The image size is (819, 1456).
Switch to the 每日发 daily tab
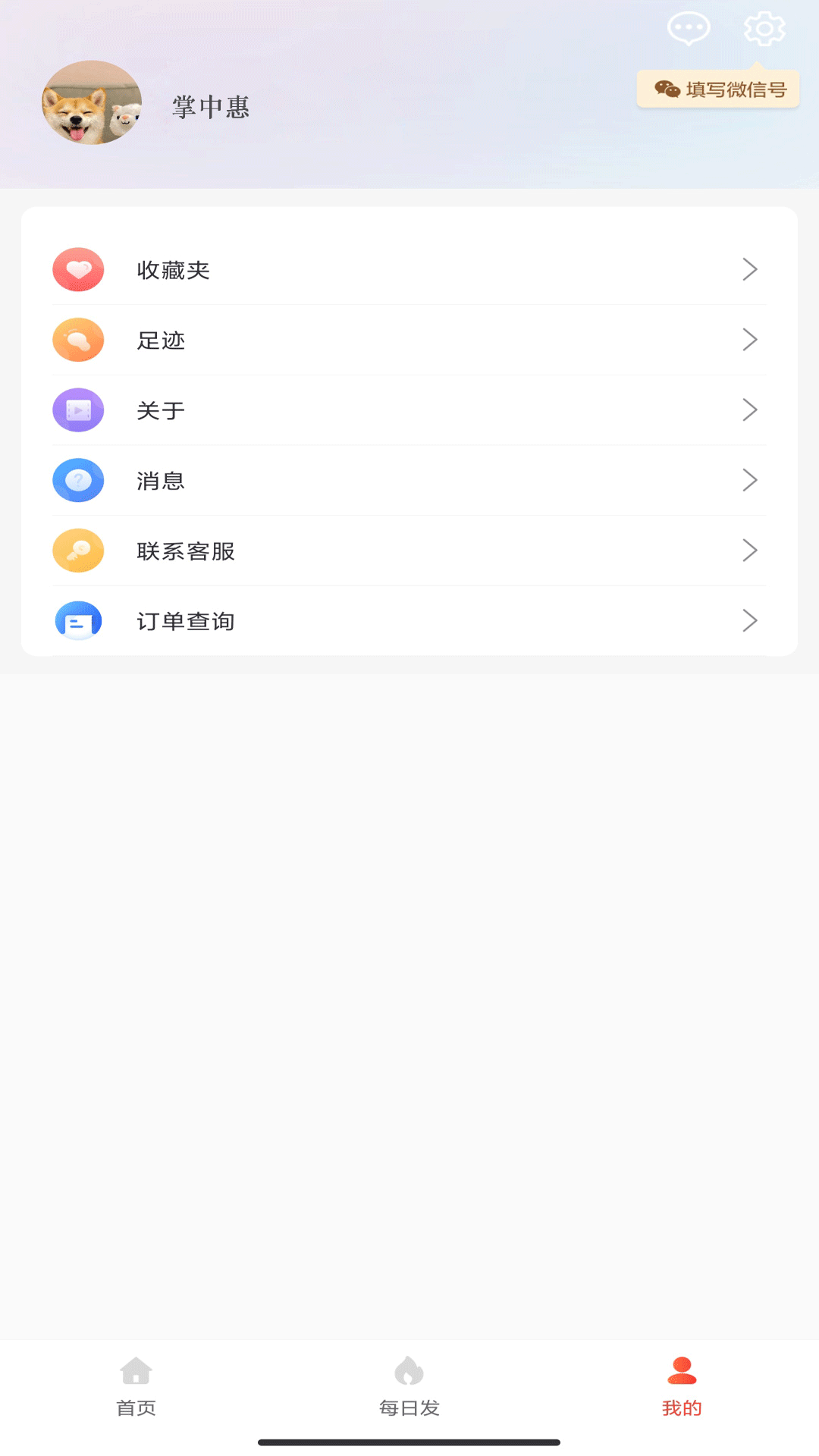(x=409, y=1392)
